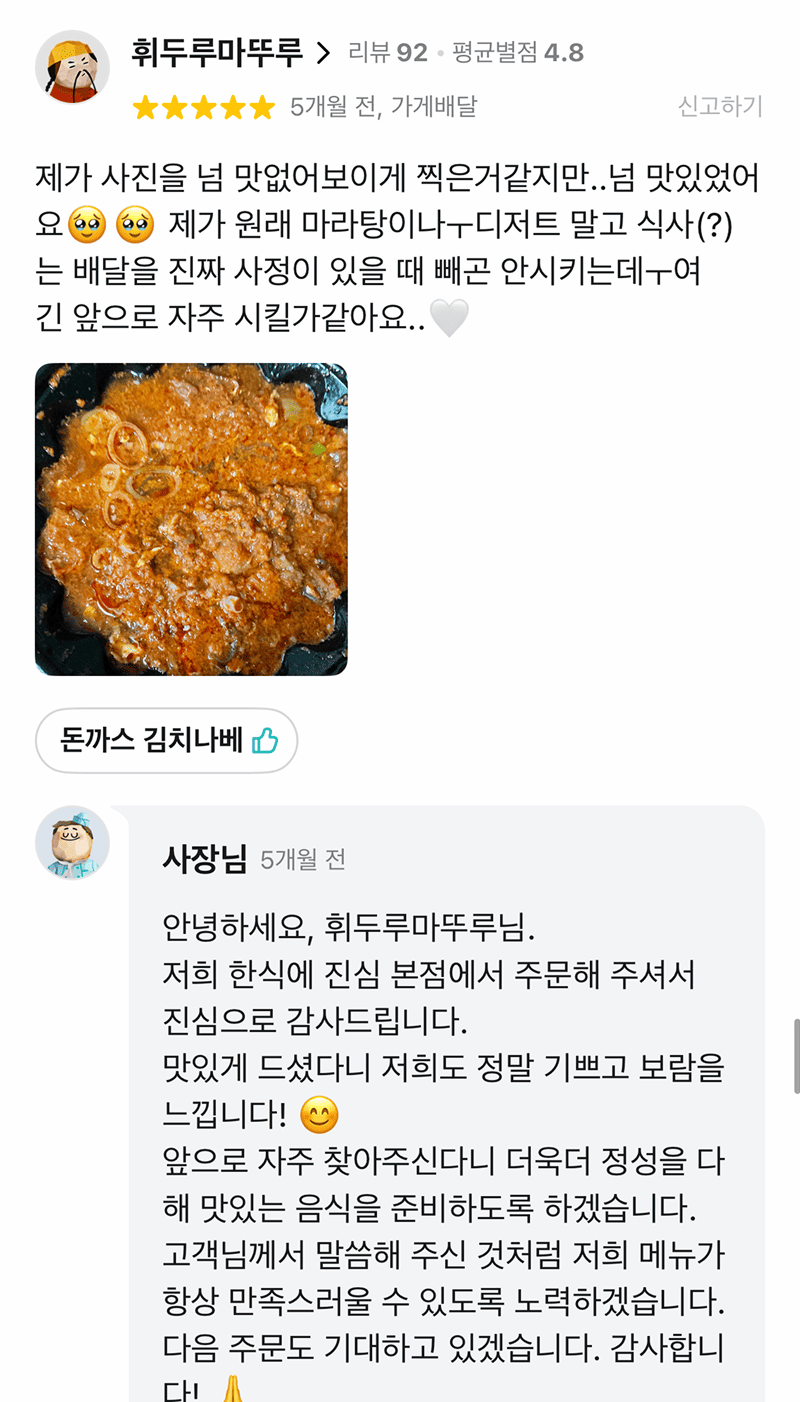Collapse the 사장님 reply section
Screen dimensions: 800x1402
coord(203,858)
